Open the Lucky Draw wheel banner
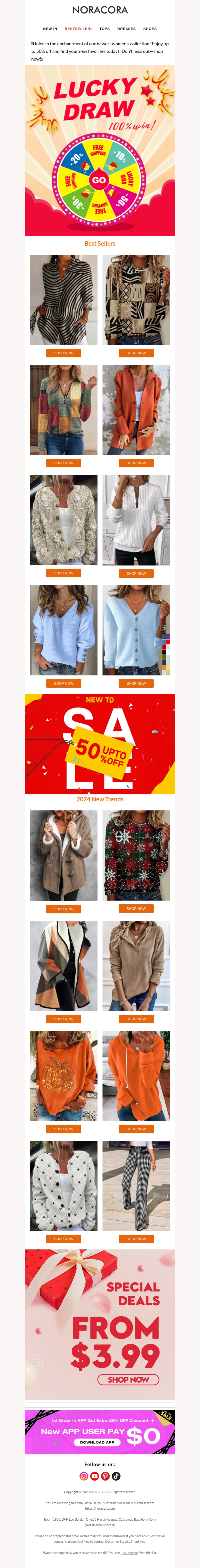 (100, 150)
